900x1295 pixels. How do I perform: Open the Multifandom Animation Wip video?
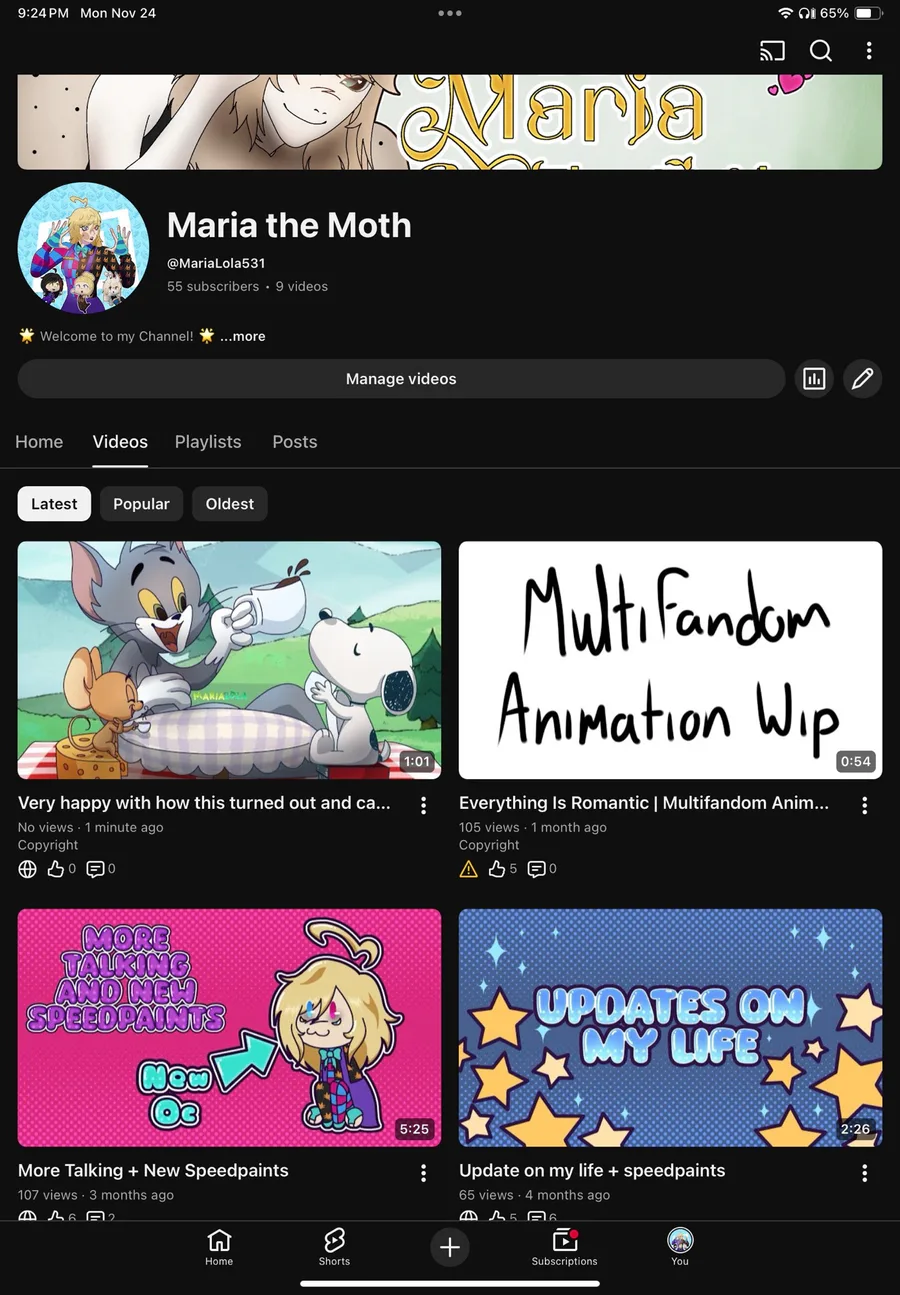(670, 660)
